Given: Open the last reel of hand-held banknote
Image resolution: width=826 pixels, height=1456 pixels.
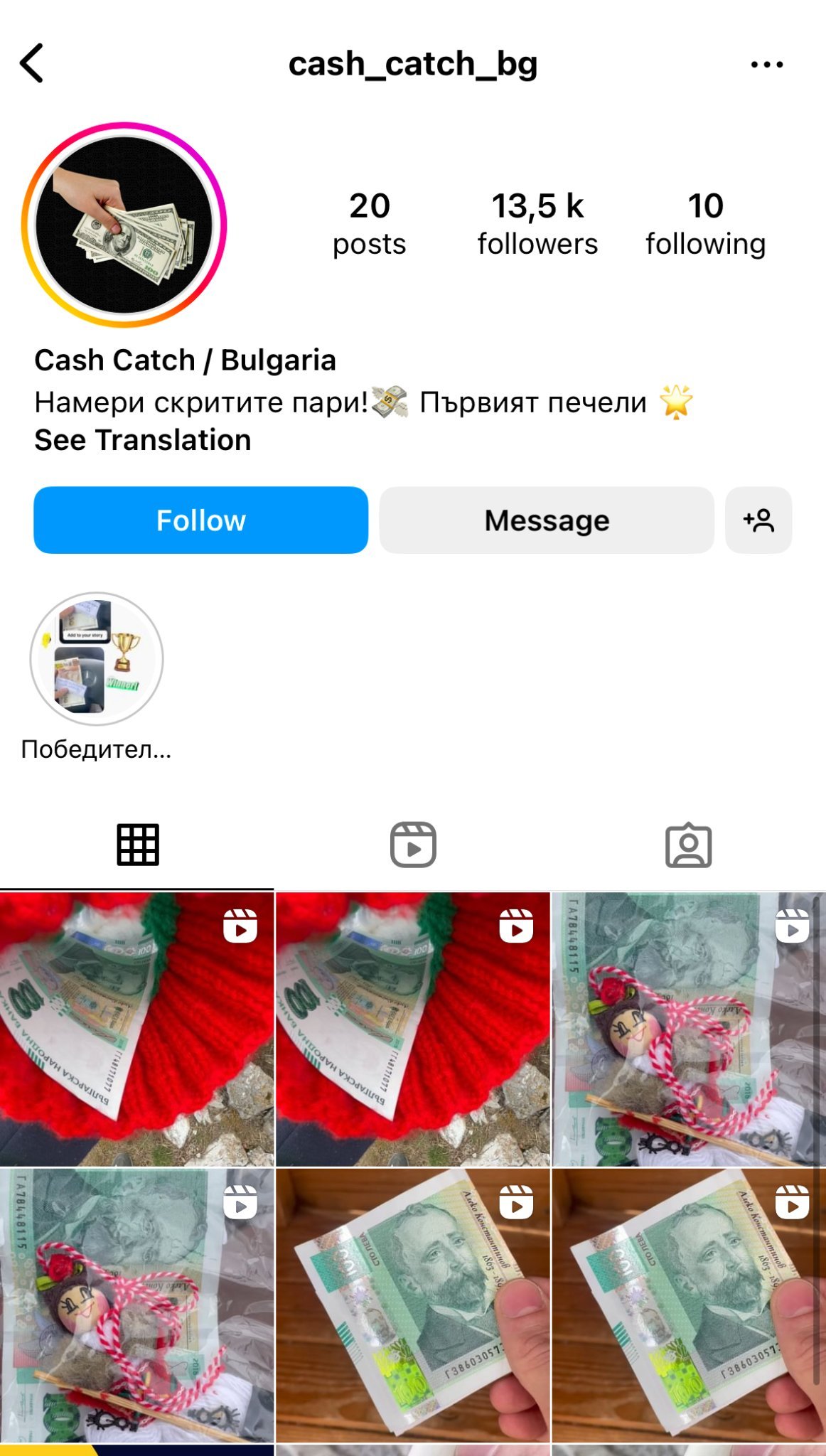Looking at the screenshot, I should (x=688, y=1305).
